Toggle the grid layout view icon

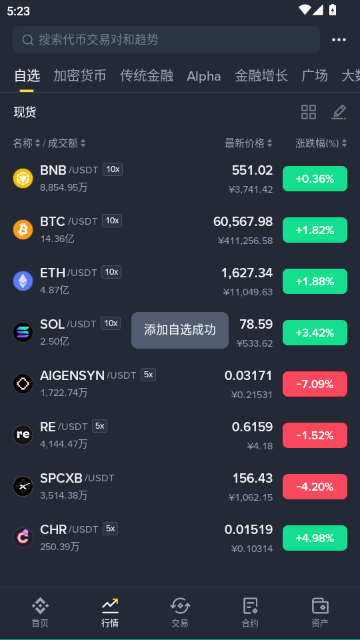pyautogui.click(x=309, y=112)
